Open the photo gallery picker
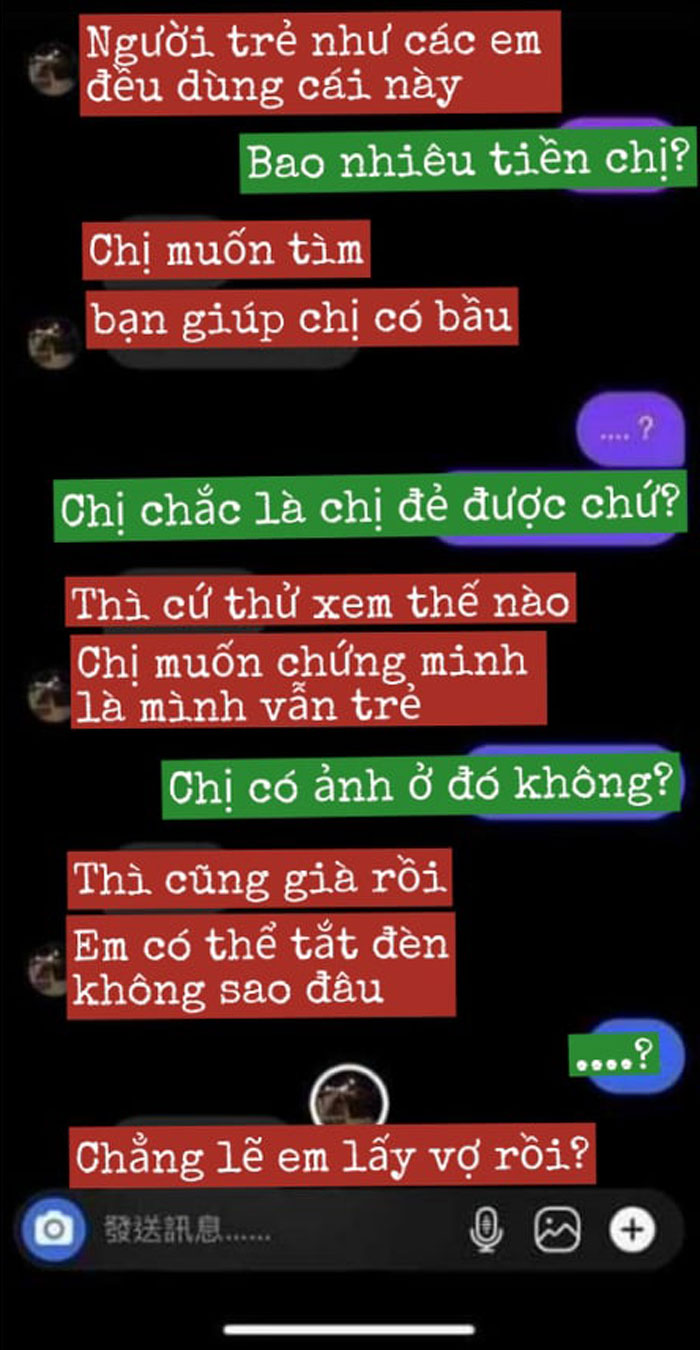700x1350 pixels. tap(557, 1228)
